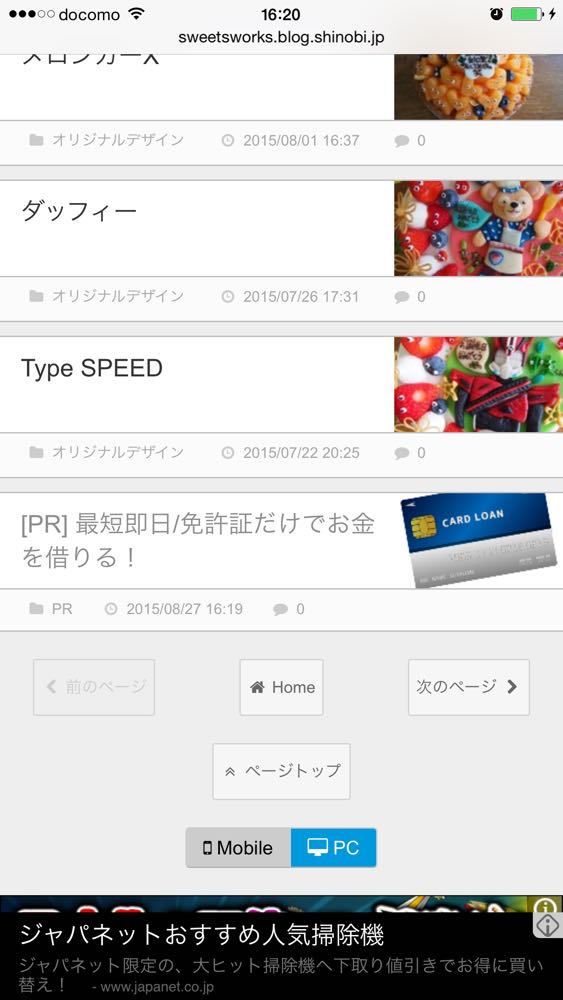Viewport: 563px width, 1000px height.
Task: Switch to Mobile view
Action: click(x=238, y=848)
